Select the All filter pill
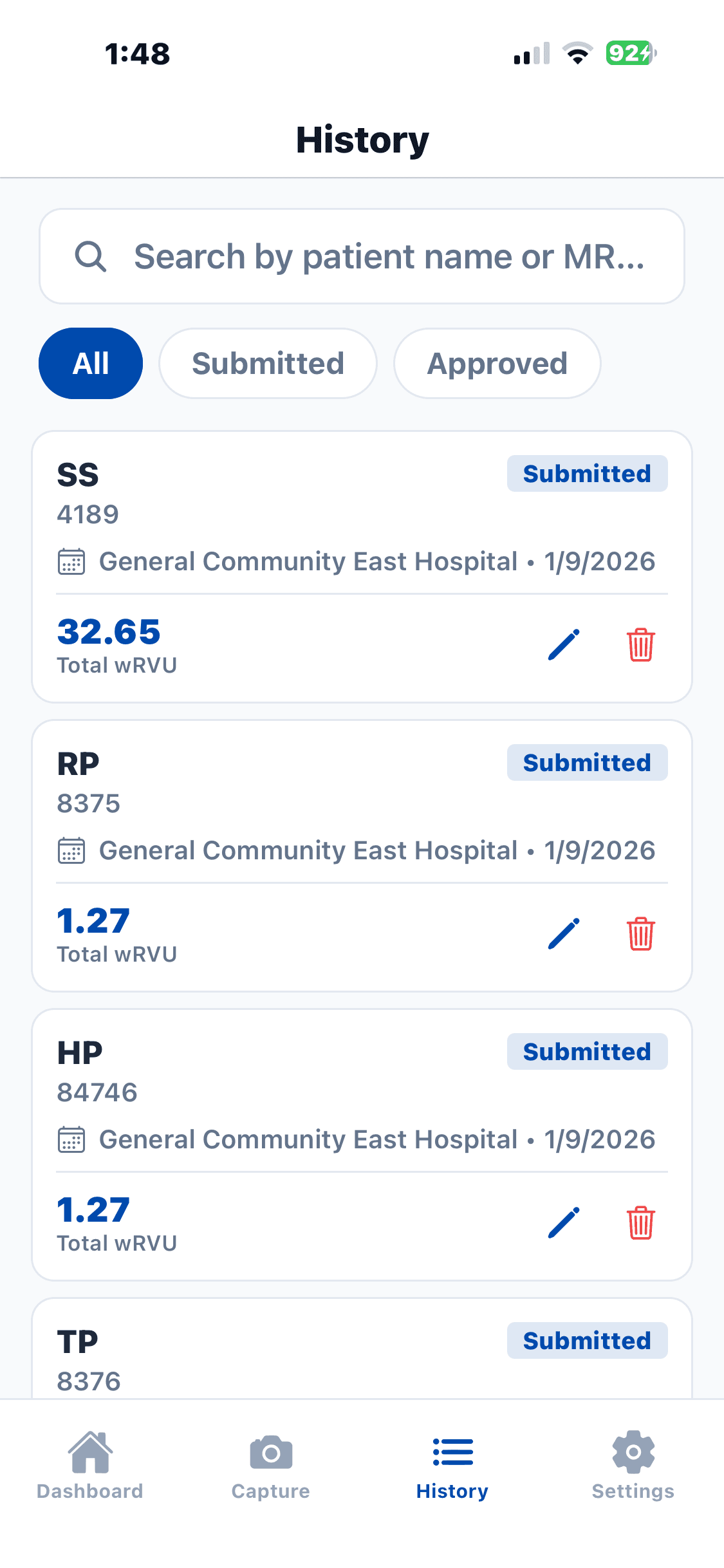Image resolution: width=724 pixels, height=1568 pixels. click(x=90, y=362)
